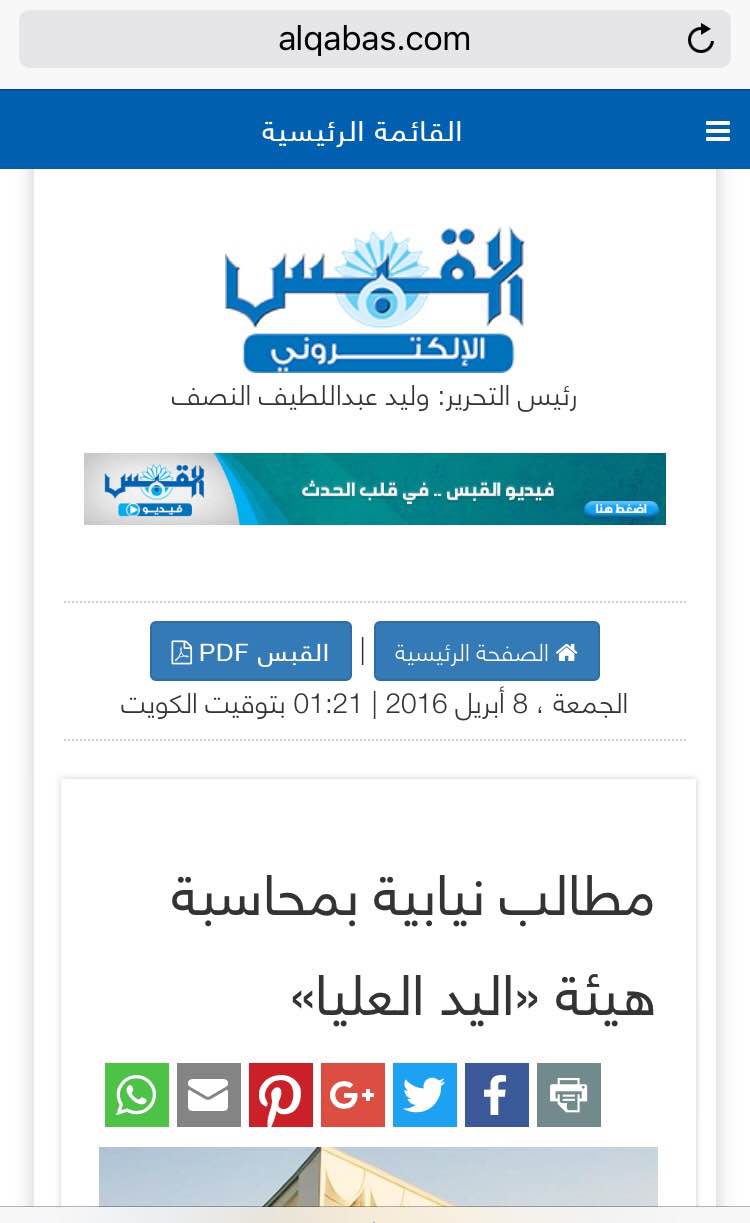
Task: Tweet the article on Twitter
Action: click(425, 1095)
